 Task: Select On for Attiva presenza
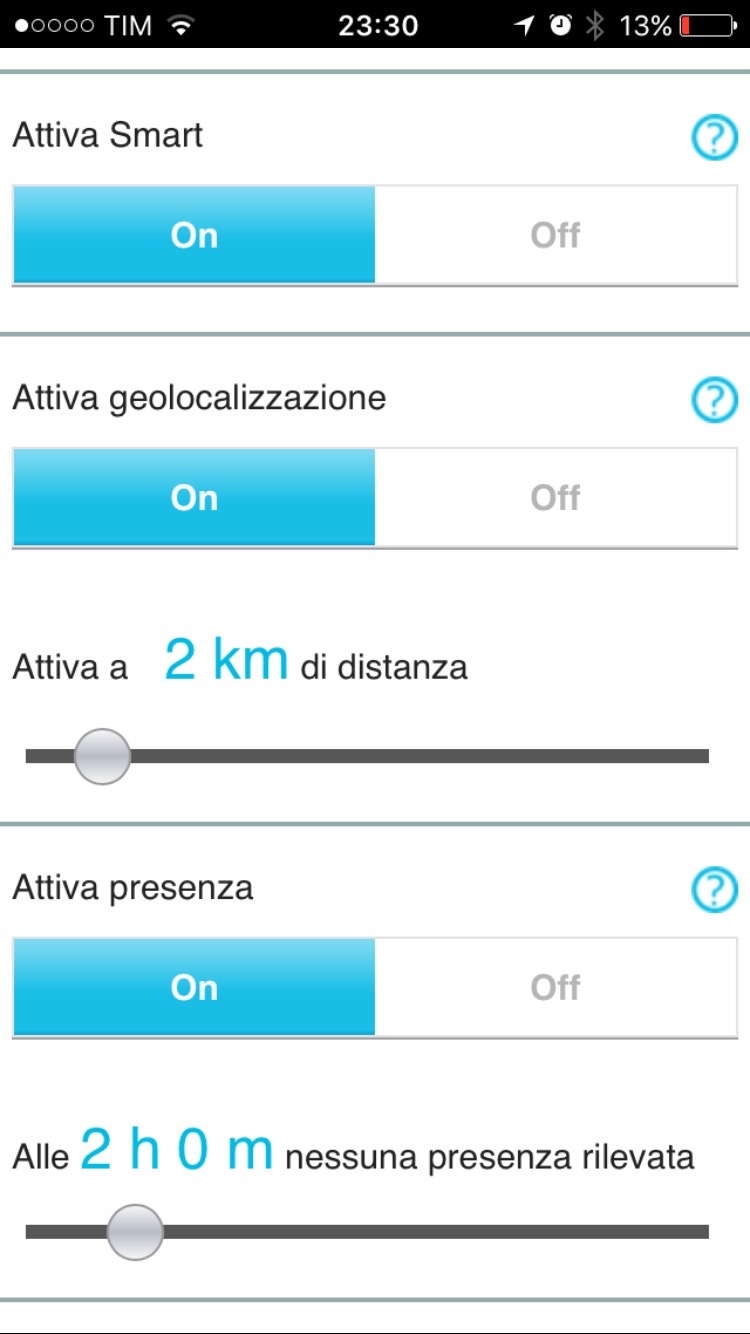[194, 987]
